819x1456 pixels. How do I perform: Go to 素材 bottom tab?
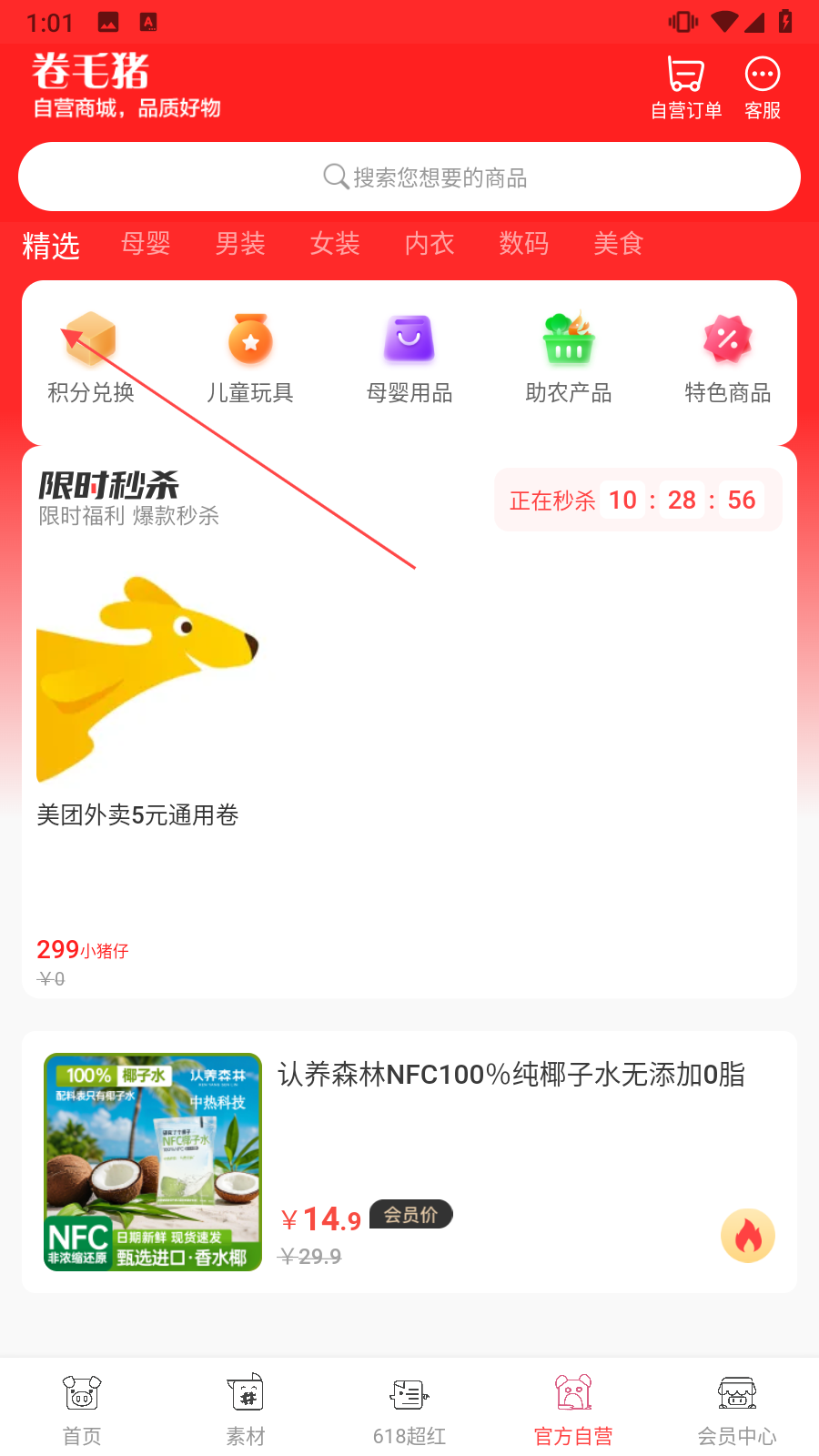tap(246, 1409)
